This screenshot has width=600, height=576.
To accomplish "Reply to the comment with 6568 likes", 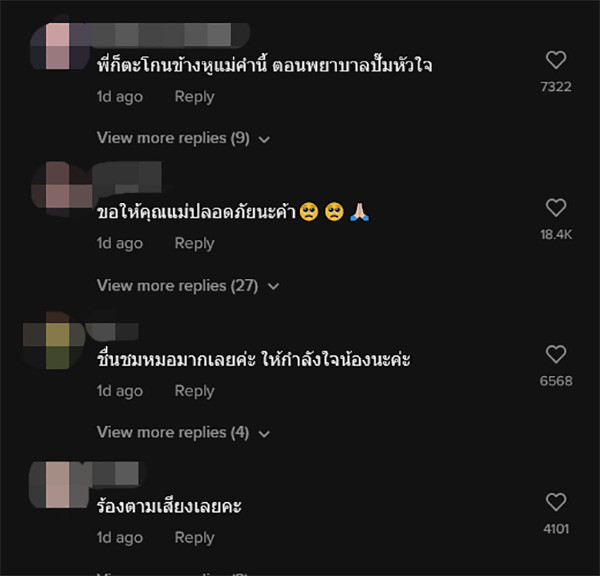I will 194,391.
